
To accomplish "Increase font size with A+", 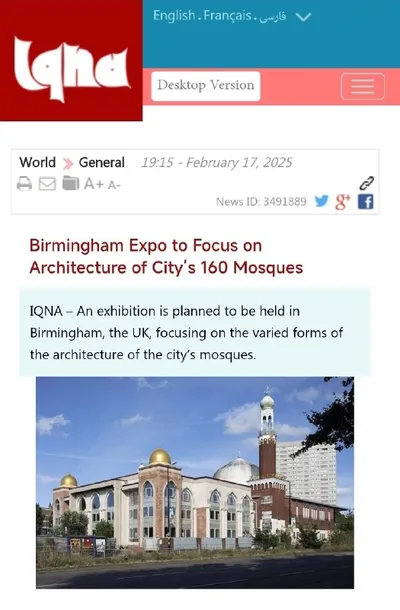I will (94, 184).
